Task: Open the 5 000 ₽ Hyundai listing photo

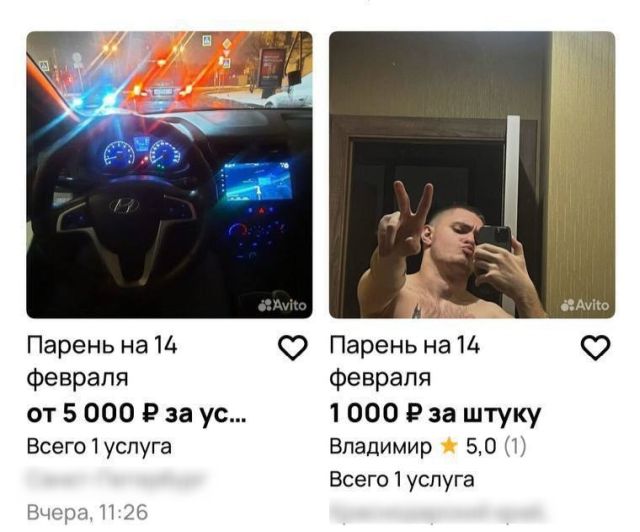Action: [x=169, y=175]
